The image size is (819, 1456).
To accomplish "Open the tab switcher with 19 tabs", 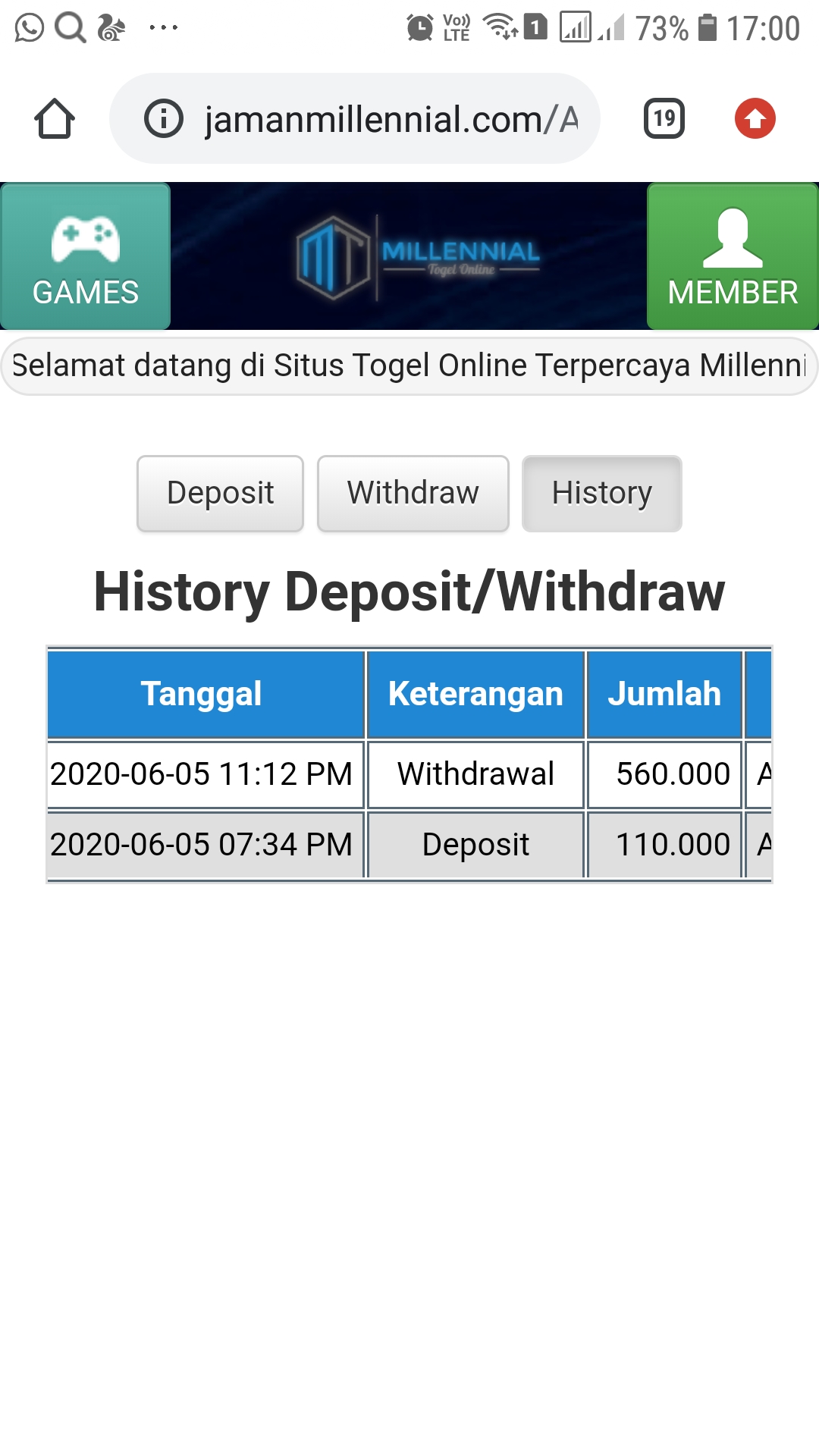I will [664, 118].
